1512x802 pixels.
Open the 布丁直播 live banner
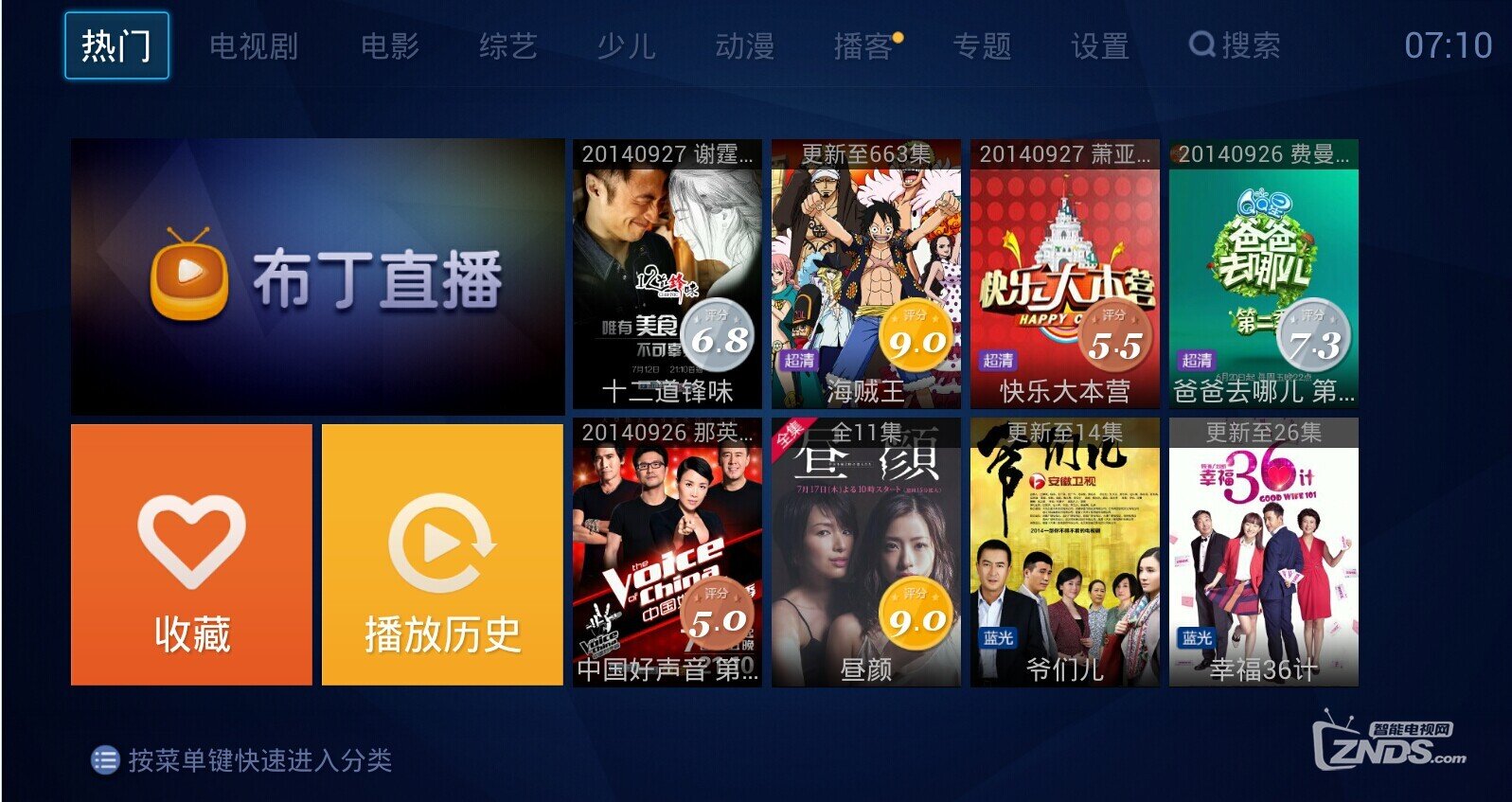pos(317,276)
